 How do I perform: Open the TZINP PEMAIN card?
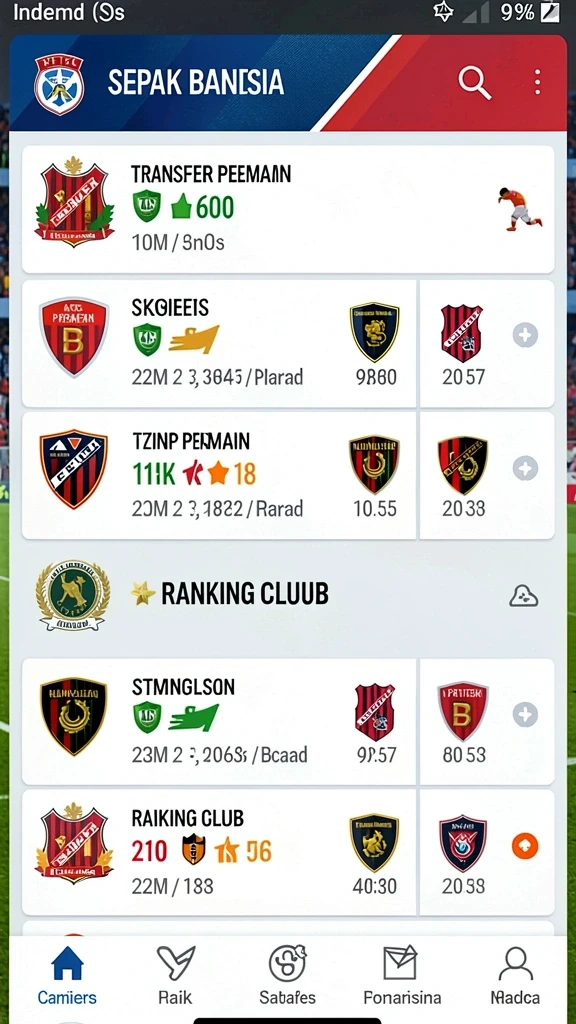pos(219,475)
